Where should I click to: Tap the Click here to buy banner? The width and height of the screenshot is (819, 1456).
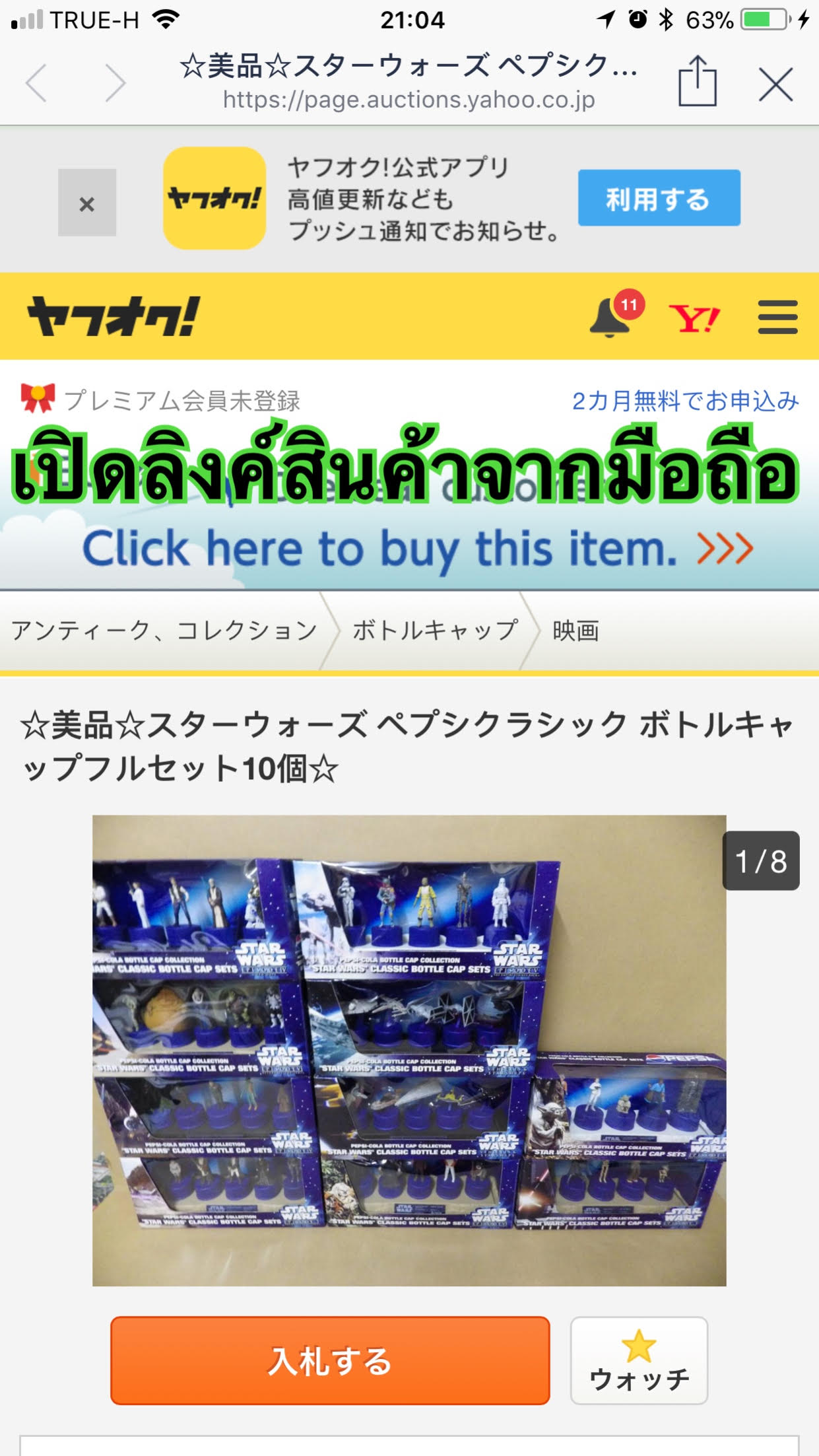coord(409,505)
